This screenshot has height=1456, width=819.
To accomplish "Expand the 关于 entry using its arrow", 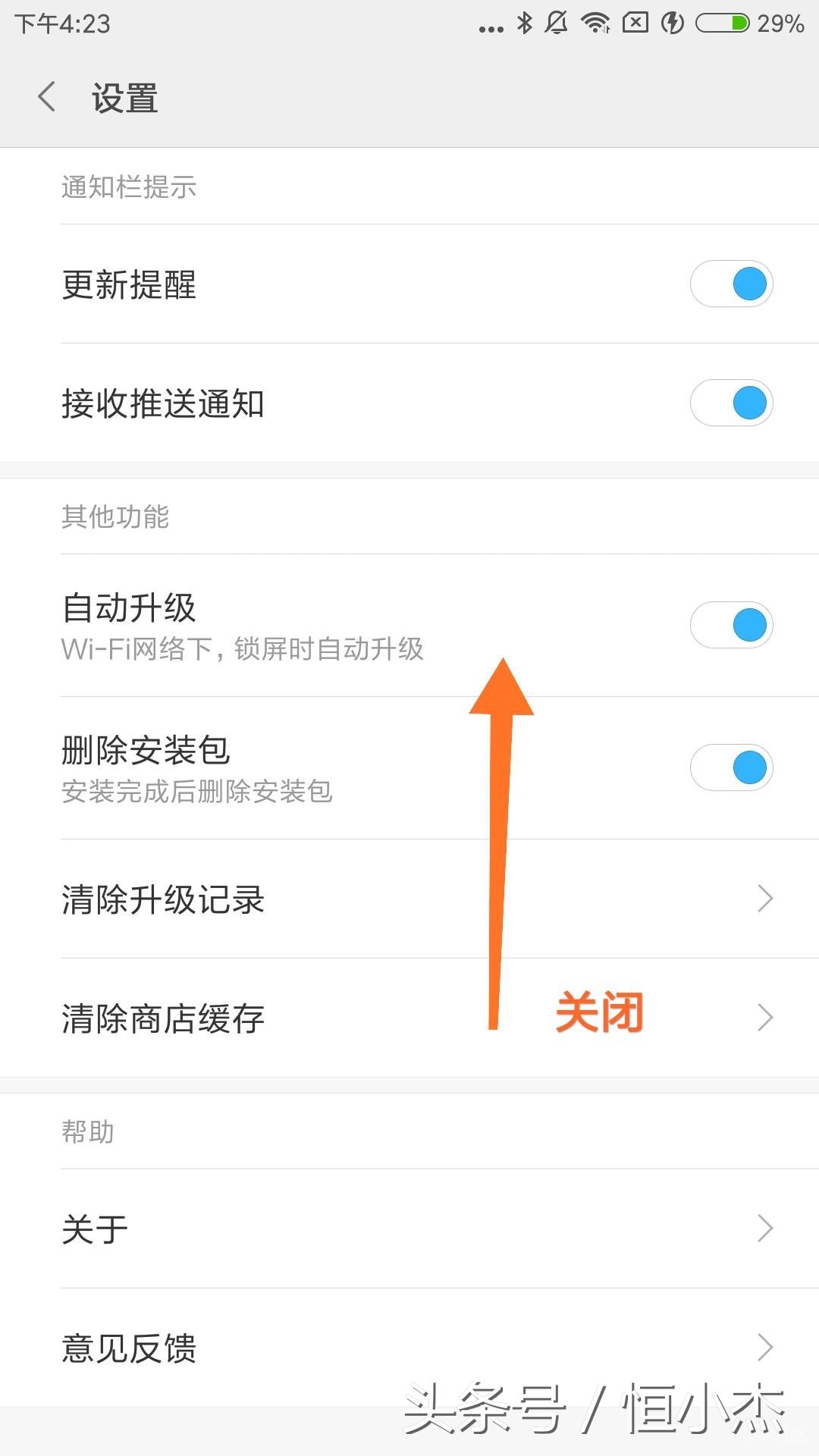I will click(x=765, y=1228).
